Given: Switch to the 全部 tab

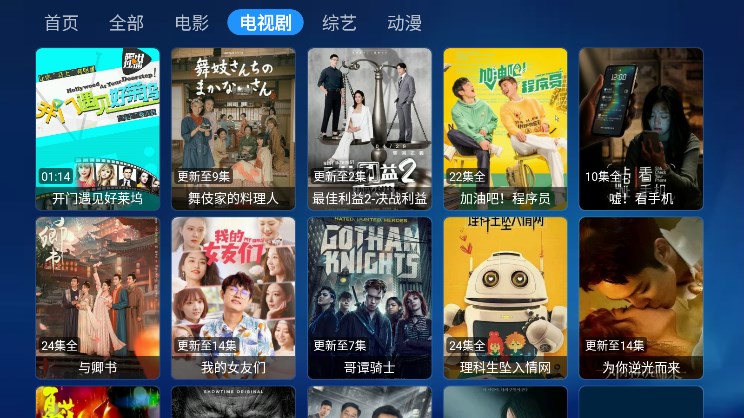Looking at the screenshot, I should tap(126, 23).
